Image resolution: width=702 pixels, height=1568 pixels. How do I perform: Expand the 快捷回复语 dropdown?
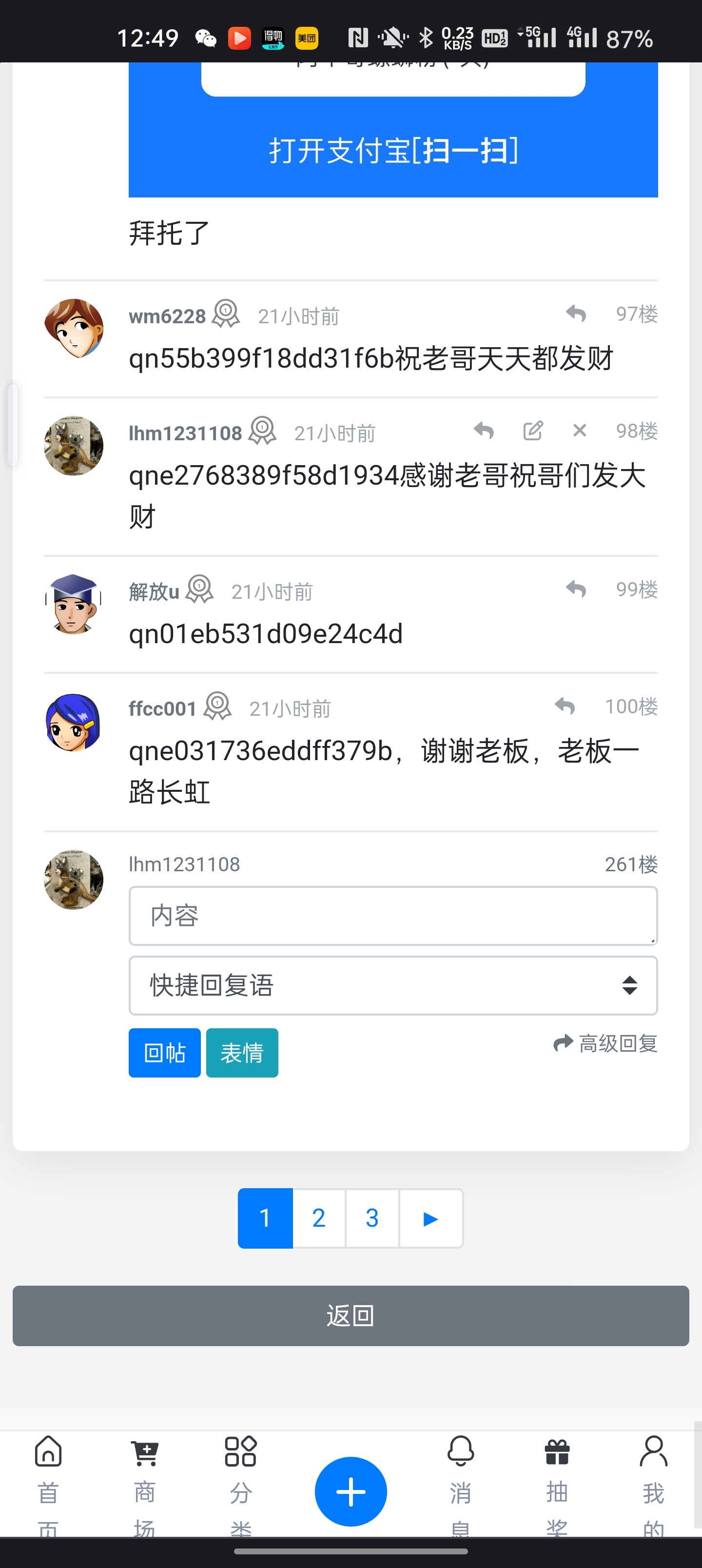393,985
